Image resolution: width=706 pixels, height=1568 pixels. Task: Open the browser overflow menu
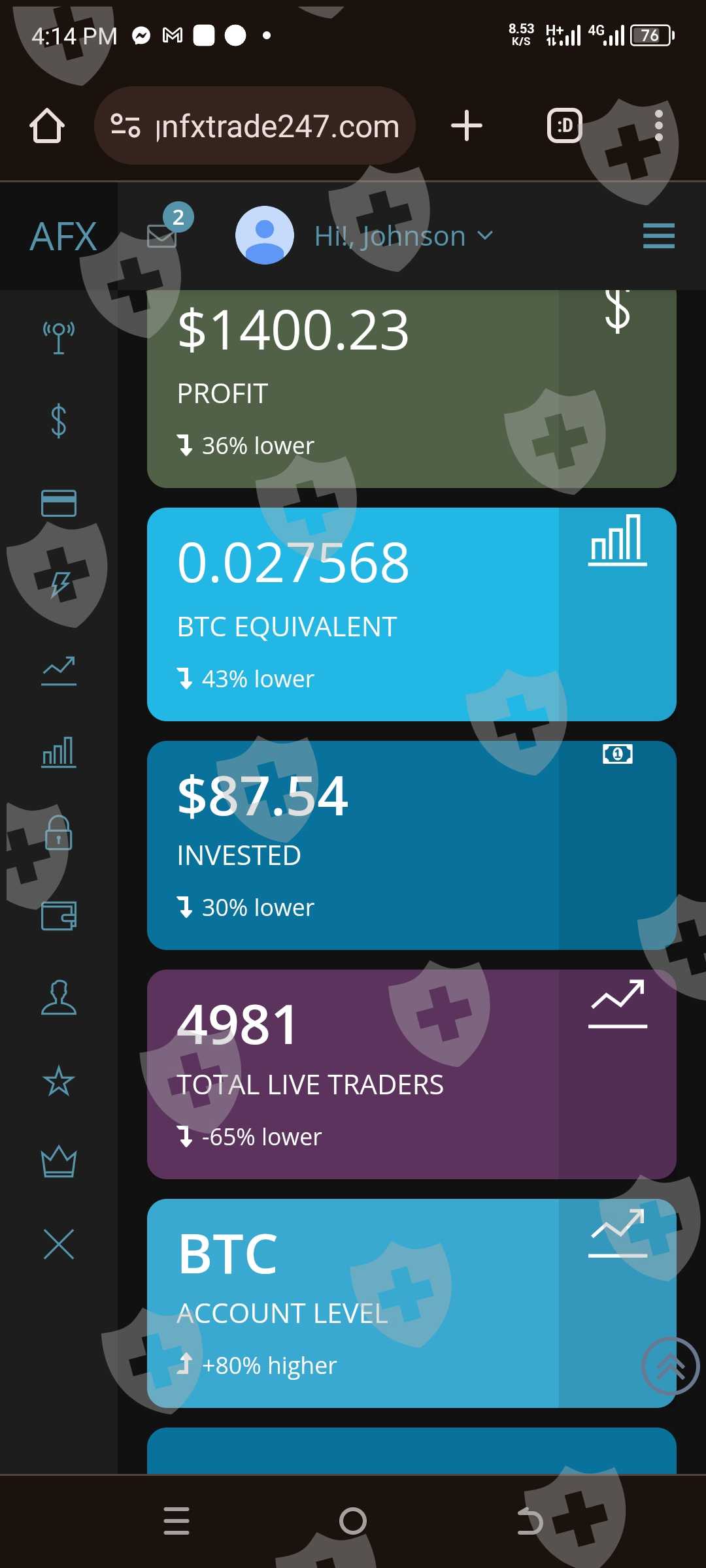(x=658, y=125)
